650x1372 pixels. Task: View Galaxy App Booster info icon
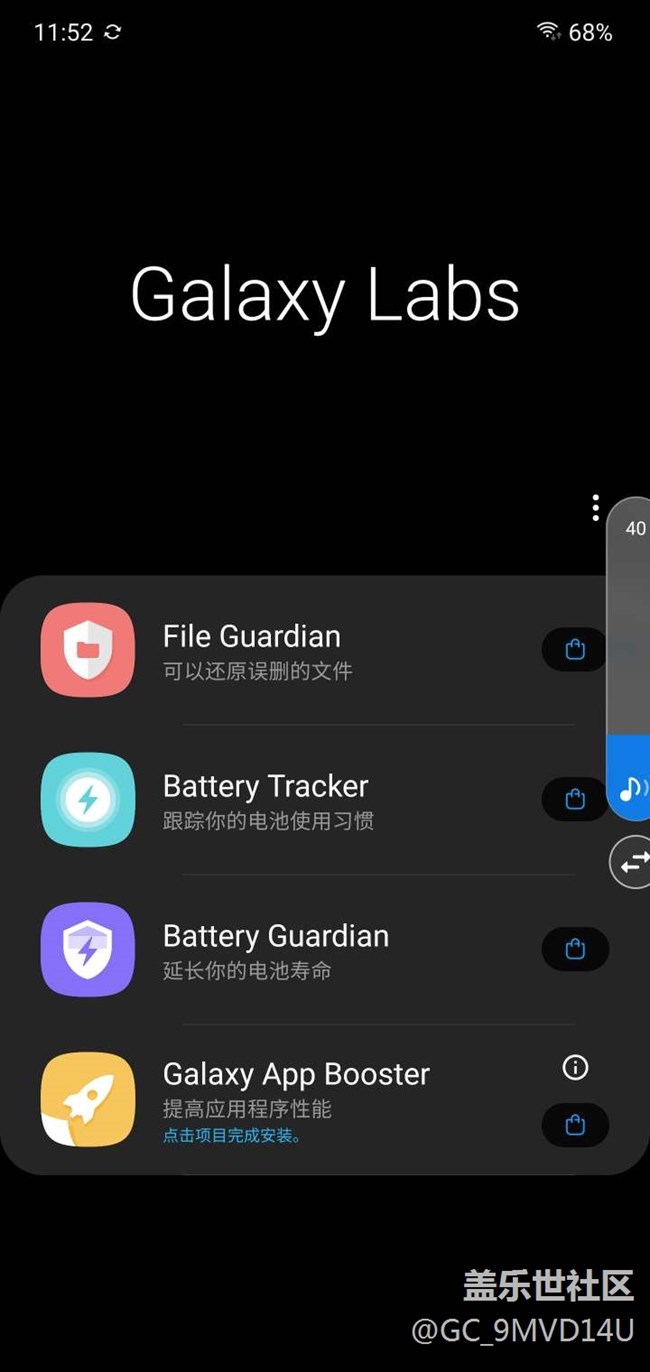pos(575,1068)
